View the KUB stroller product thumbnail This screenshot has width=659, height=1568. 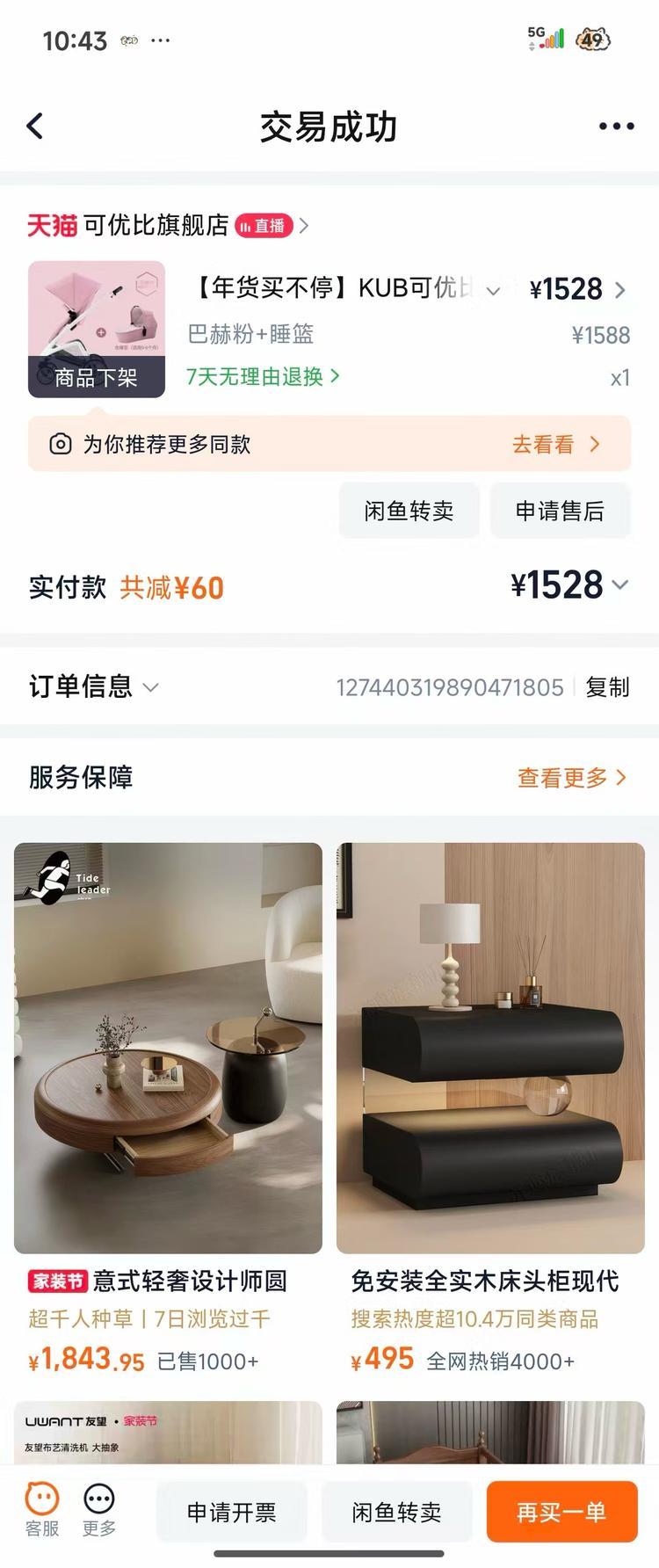click(x=97, y=329)
